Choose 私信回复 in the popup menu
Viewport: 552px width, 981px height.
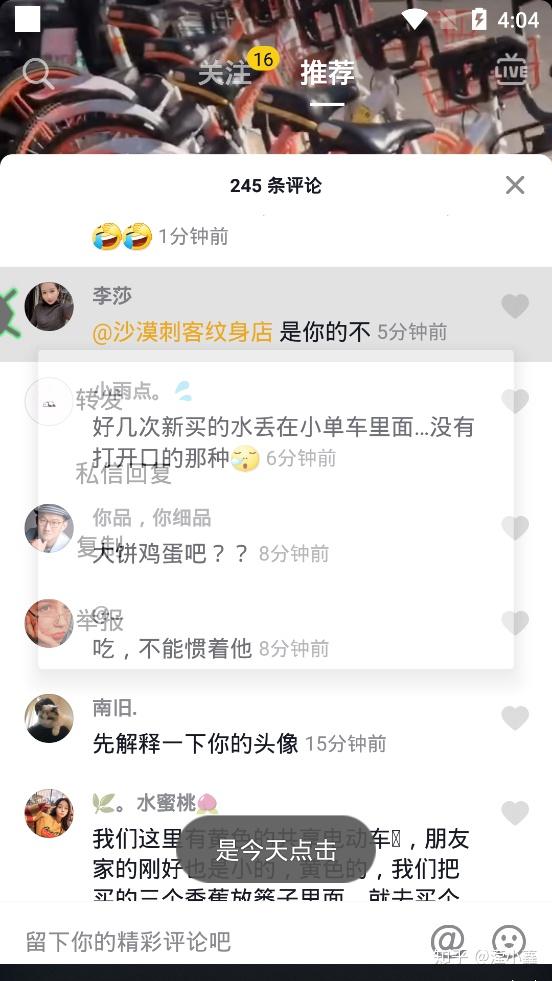(x=123, y=474)
